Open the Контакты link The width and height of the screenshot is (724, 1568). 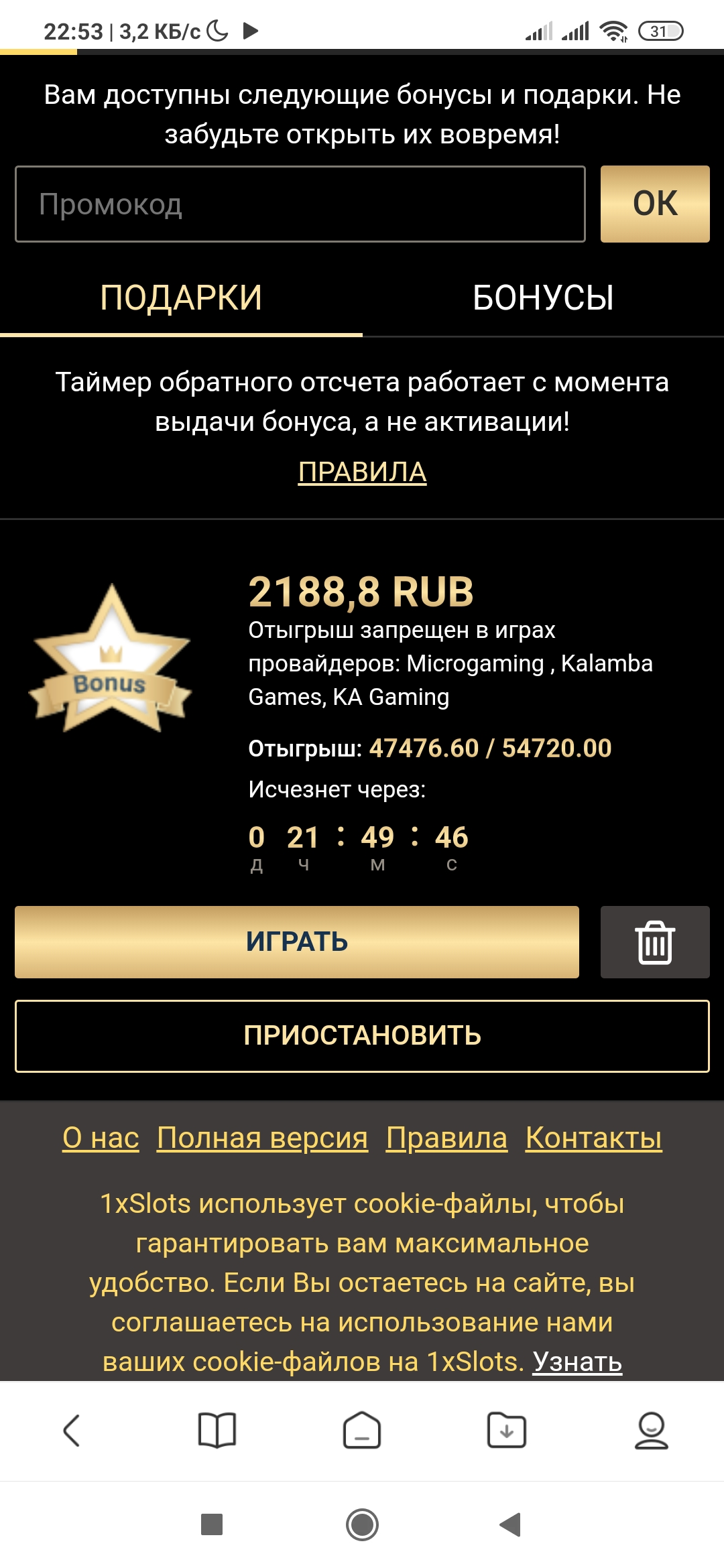coord(593,1138)
